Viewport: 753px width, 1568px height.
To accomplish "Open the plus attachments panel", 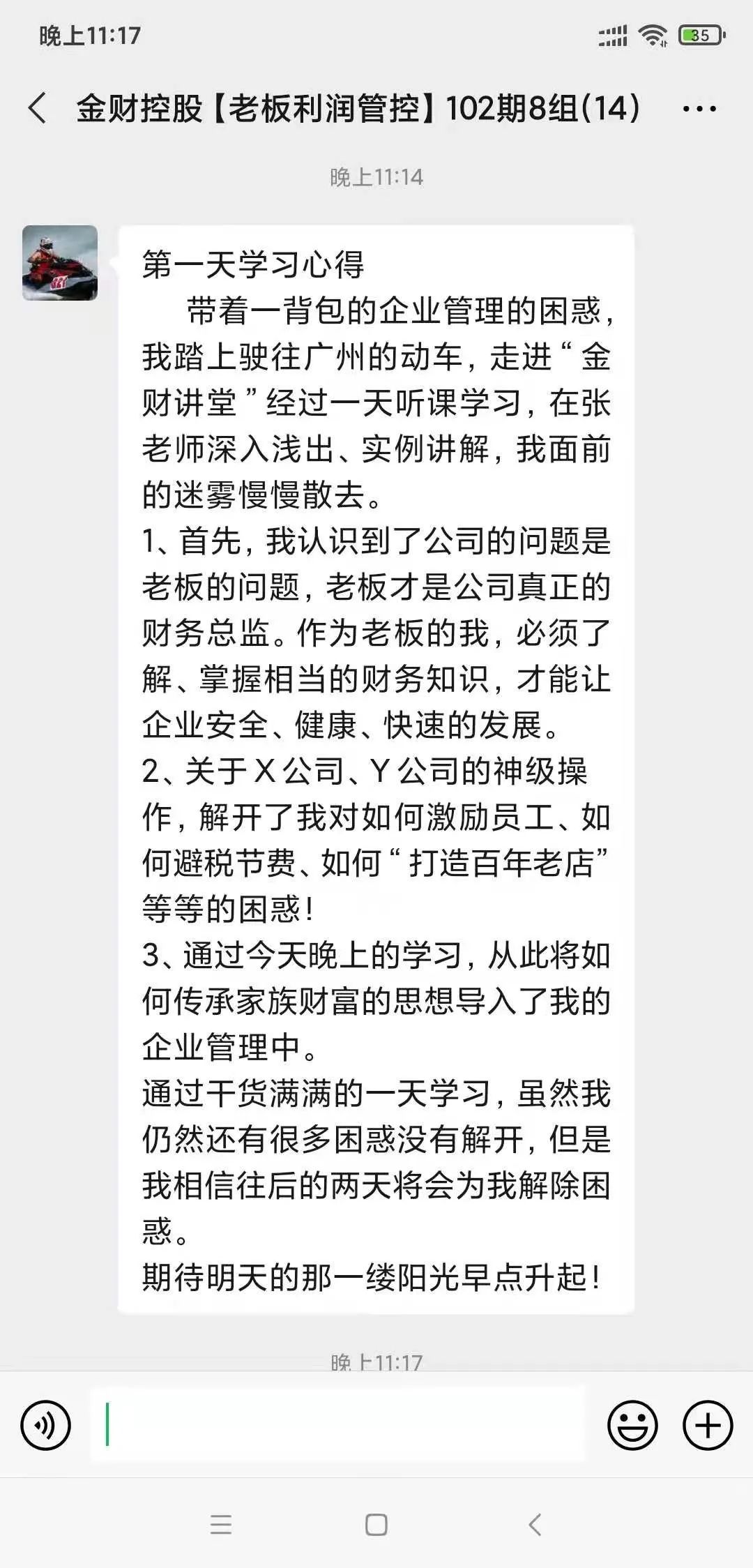I will tap(708, 1425).
